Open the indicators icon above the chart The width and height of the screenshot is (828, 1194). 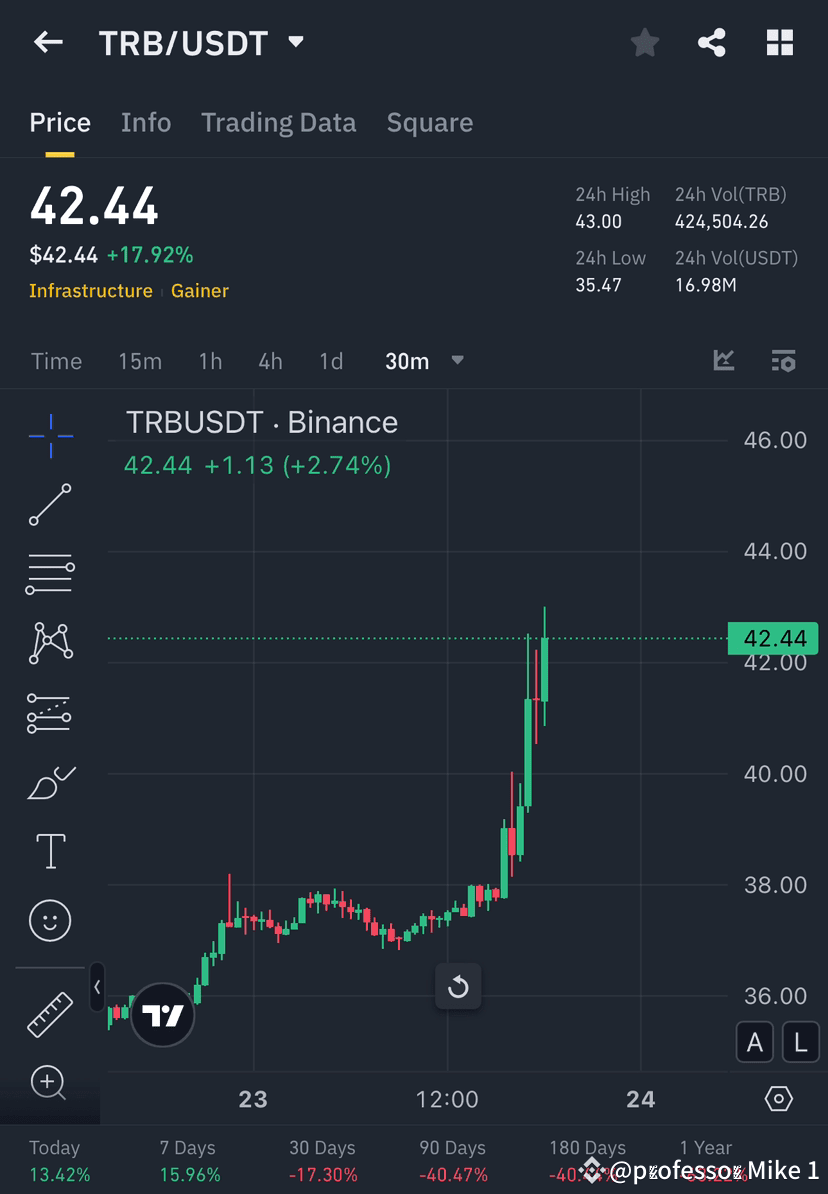click(x=723, y=361)
